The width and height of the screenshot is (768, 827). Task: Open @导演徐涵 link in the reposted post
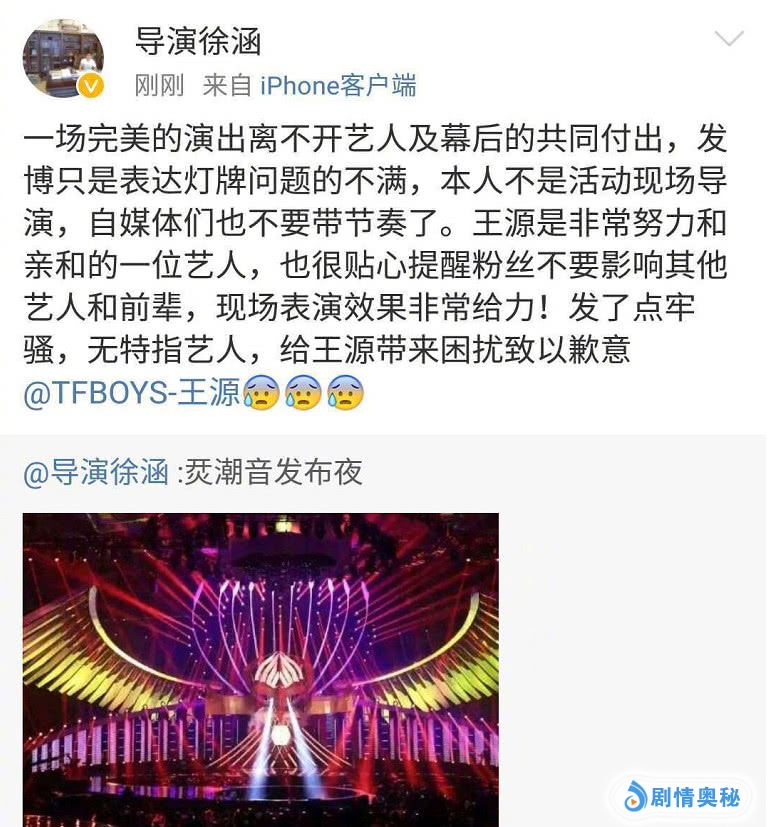(96, 473)
